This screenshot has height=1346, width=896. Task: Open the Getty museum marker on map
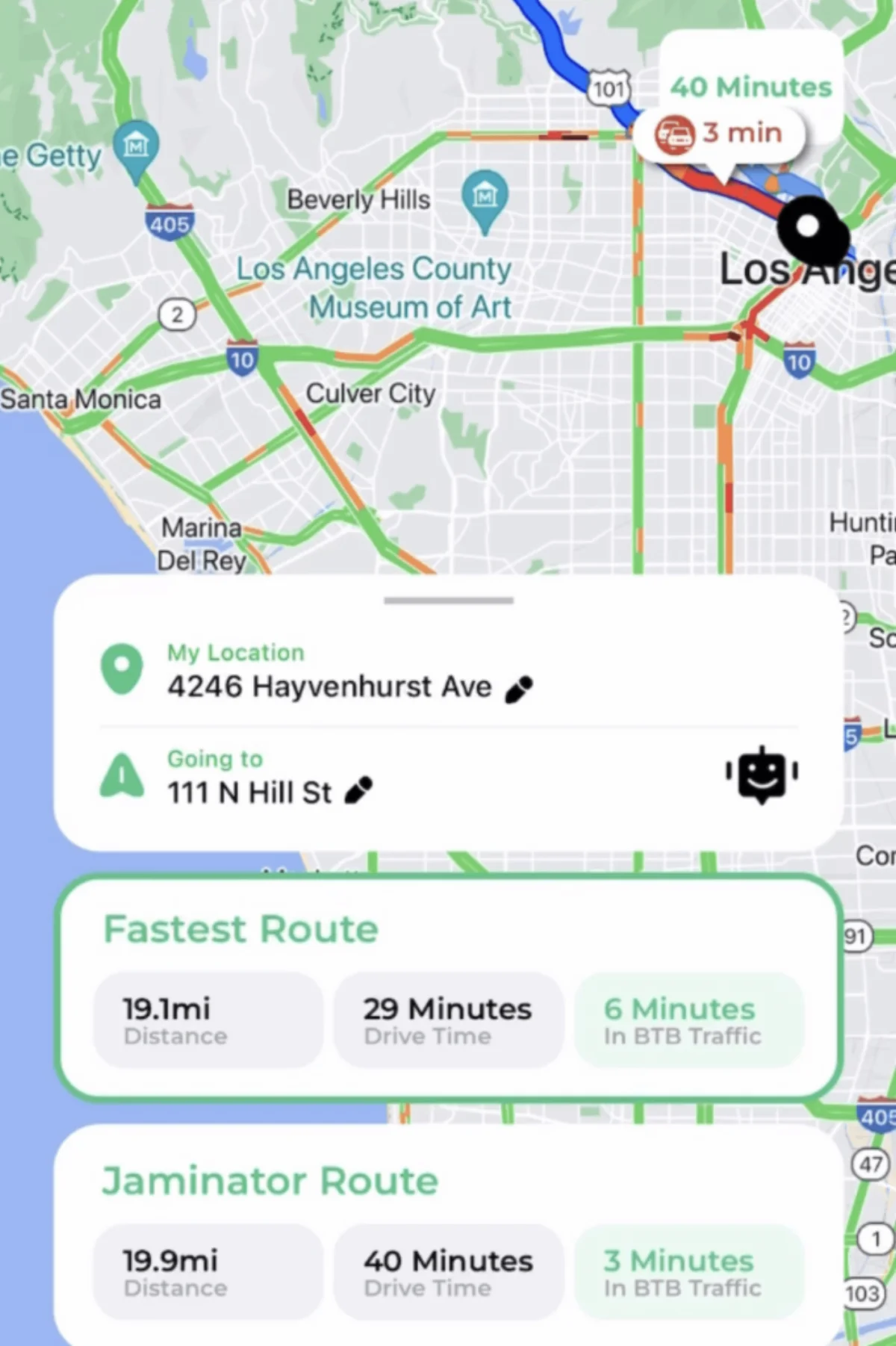pos(136,147)
